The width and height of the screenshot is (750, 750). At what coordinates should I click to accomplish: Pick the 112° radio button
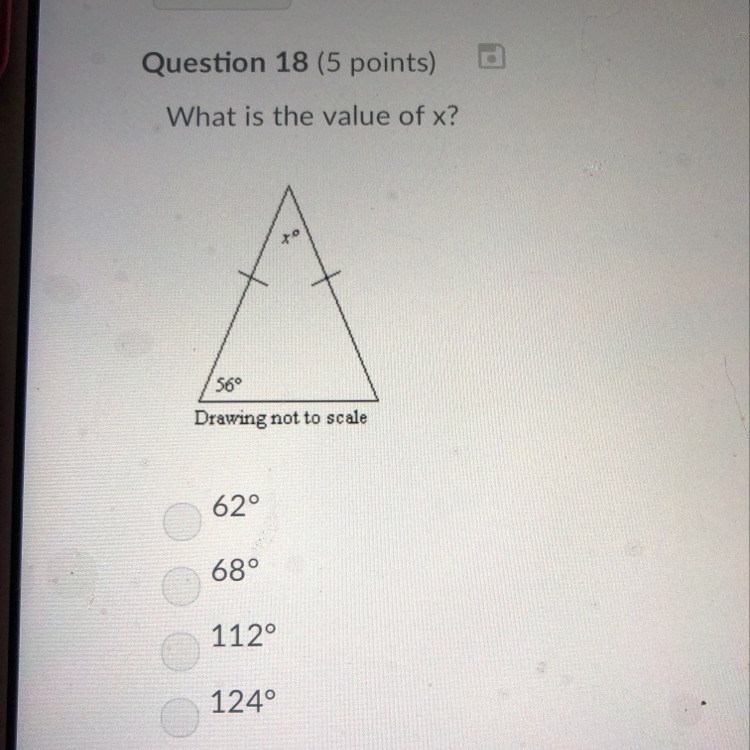(x=180, y=651)
